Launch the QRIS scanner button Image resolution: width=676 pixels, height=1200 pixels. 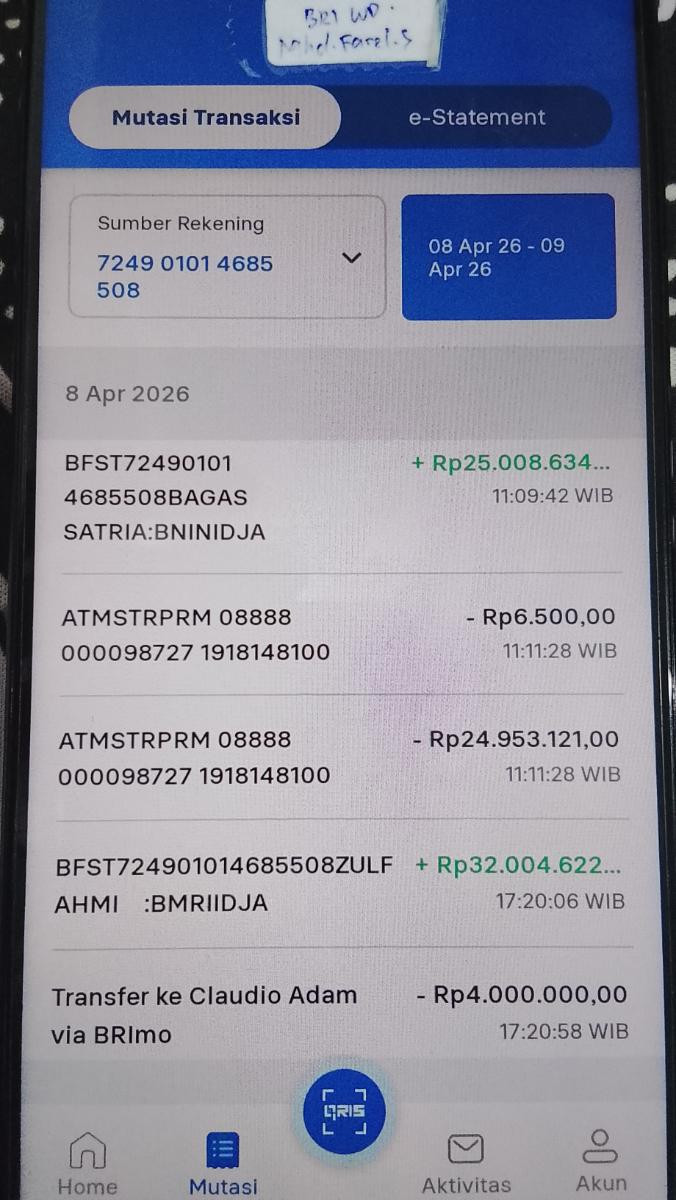343,1112
